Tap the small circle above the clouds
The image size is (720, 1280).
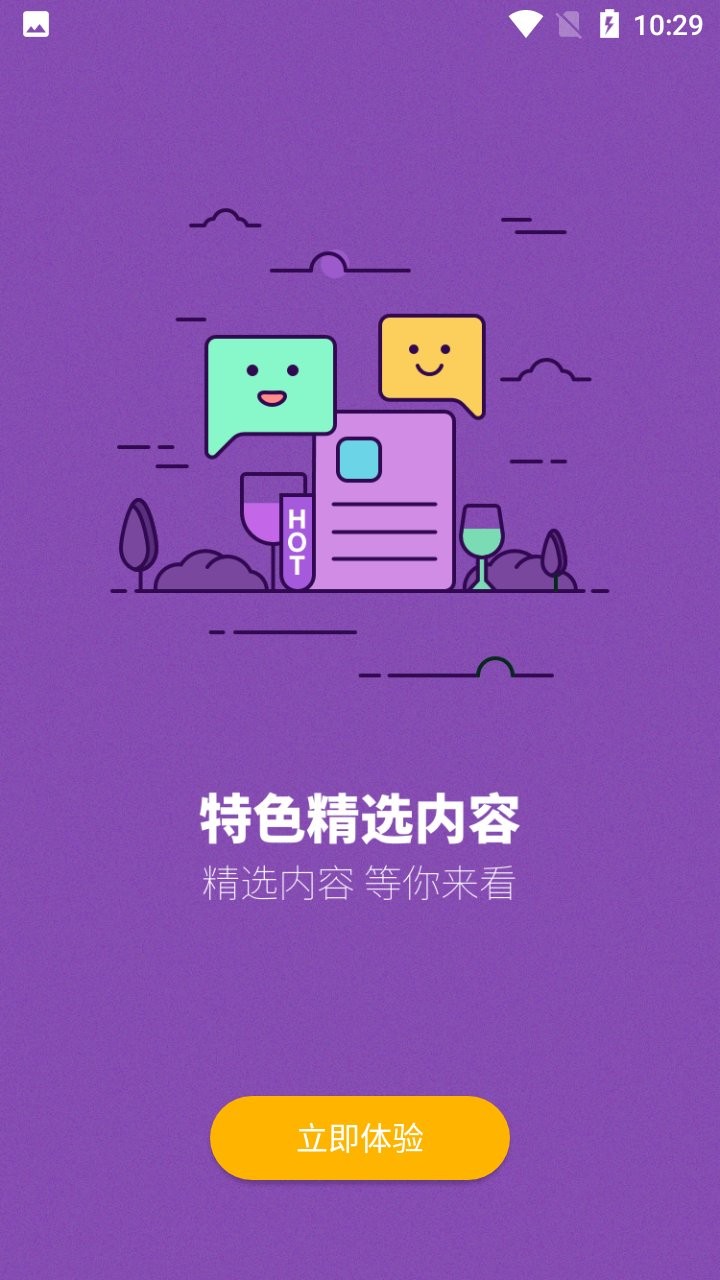tap(330, 263)
